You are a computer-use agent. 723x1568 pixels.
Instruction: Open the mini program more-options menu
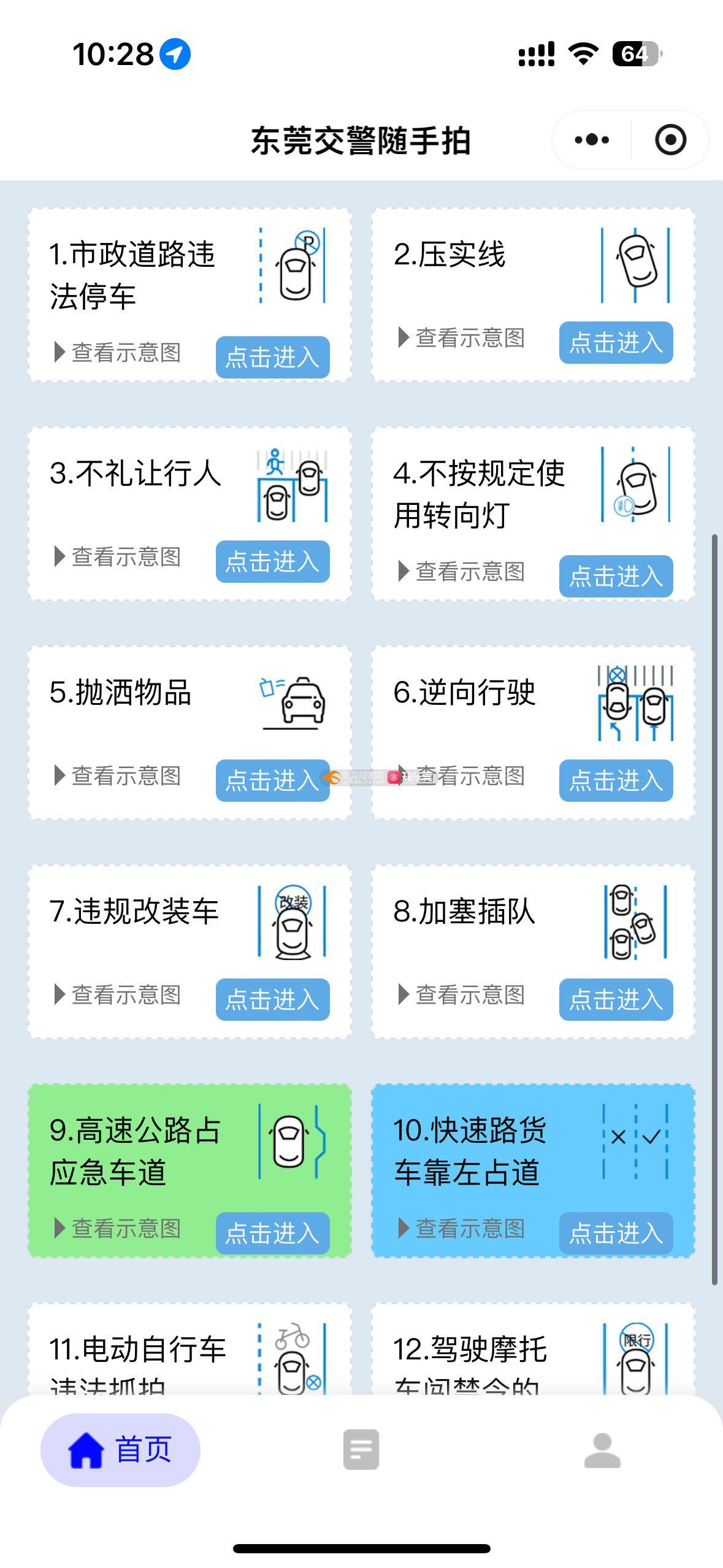[592, 140]
